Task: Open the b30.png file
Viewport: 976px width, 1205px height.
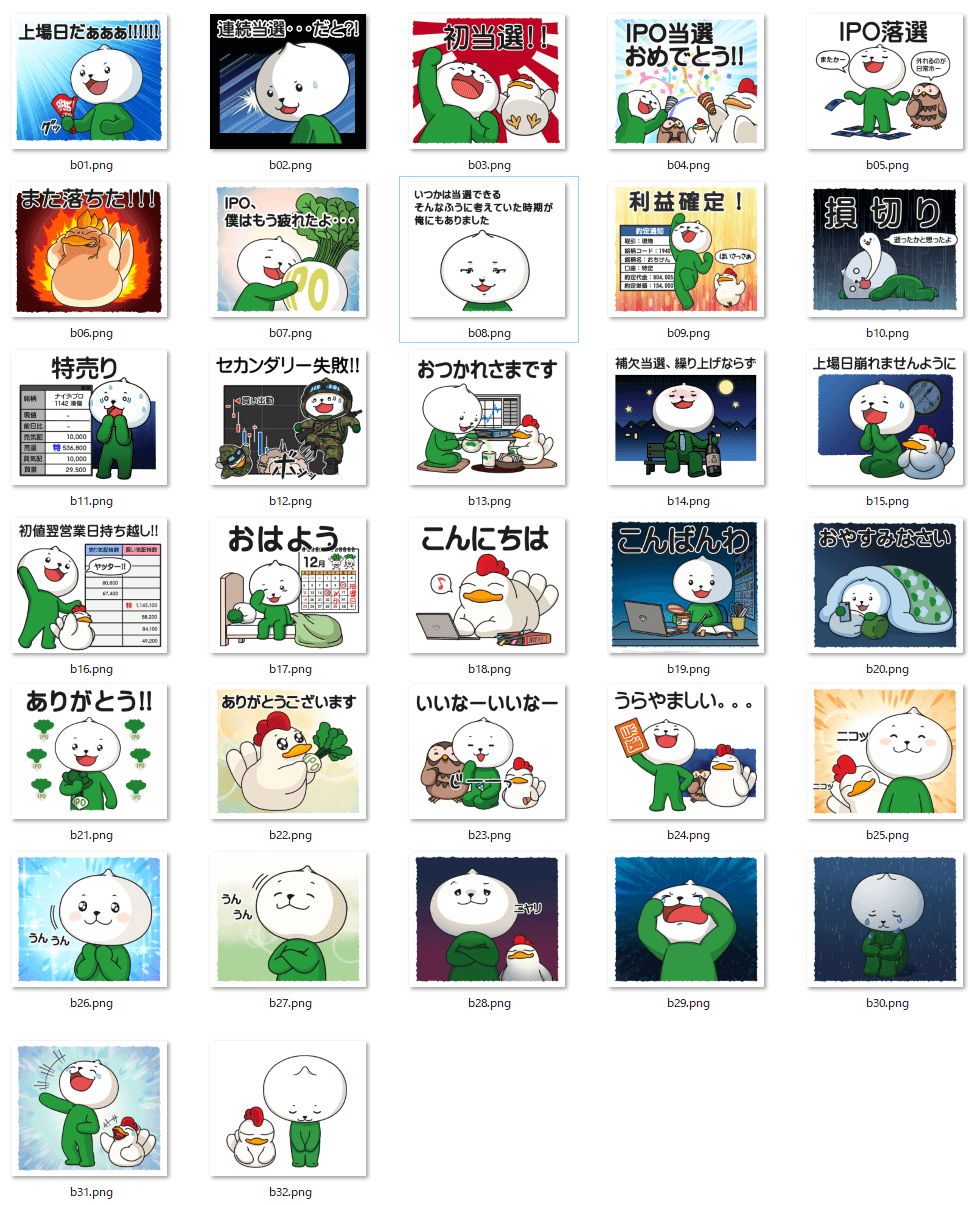Action: 886,920
